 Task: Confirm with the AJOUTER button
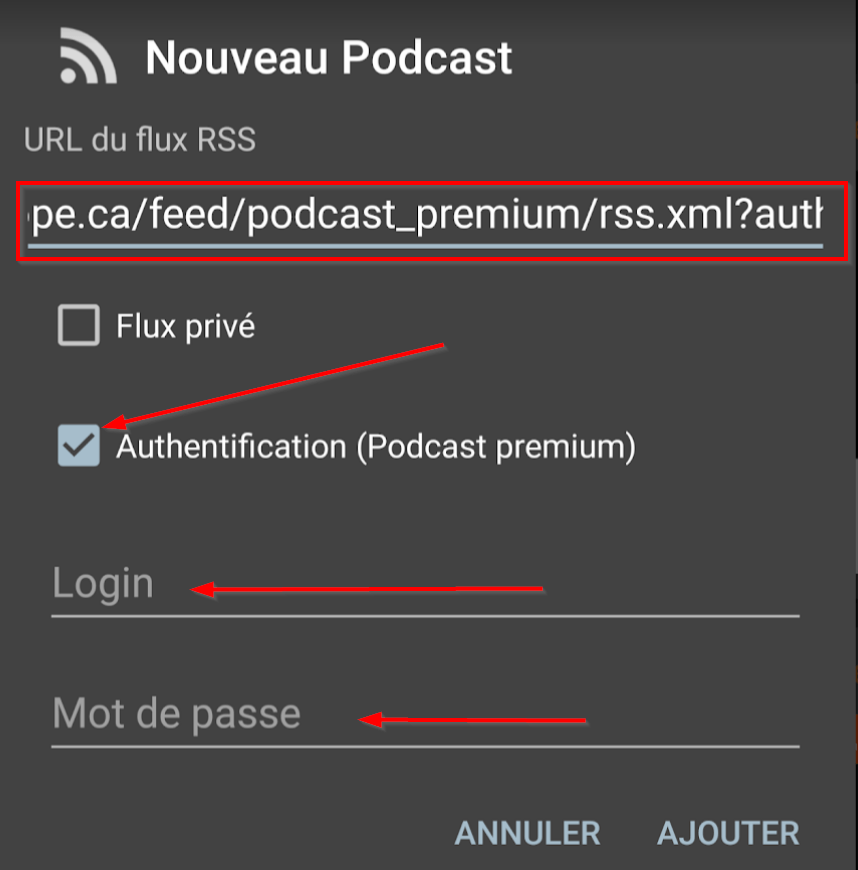click(x=727, y=832)
